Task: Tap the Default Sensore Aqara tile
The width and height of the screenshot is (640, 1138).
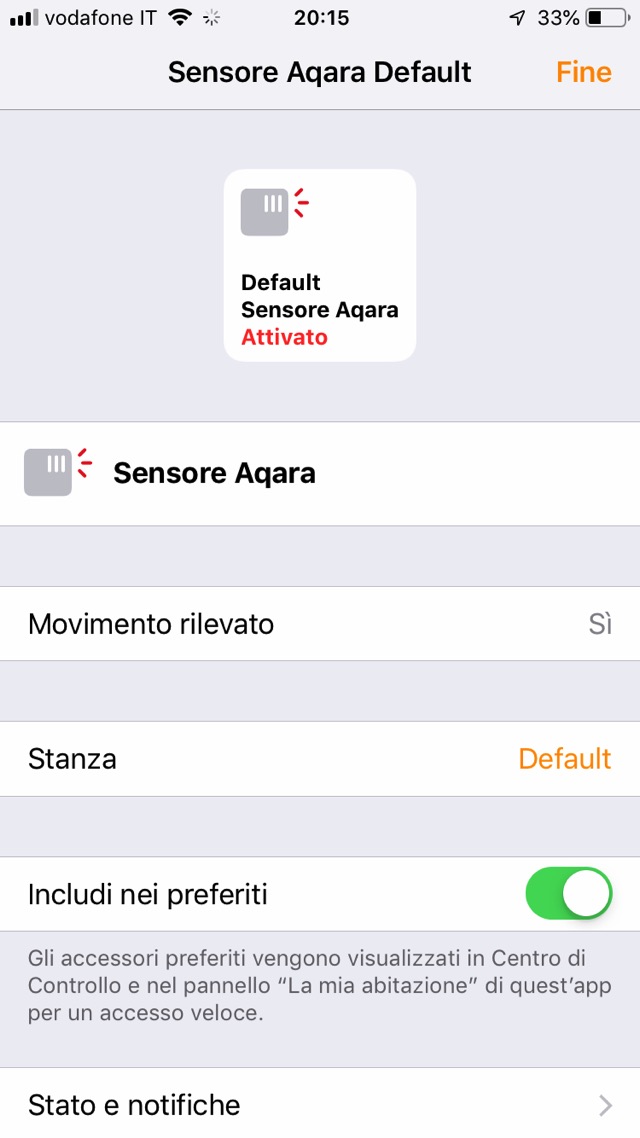Action: pos(319,265)
